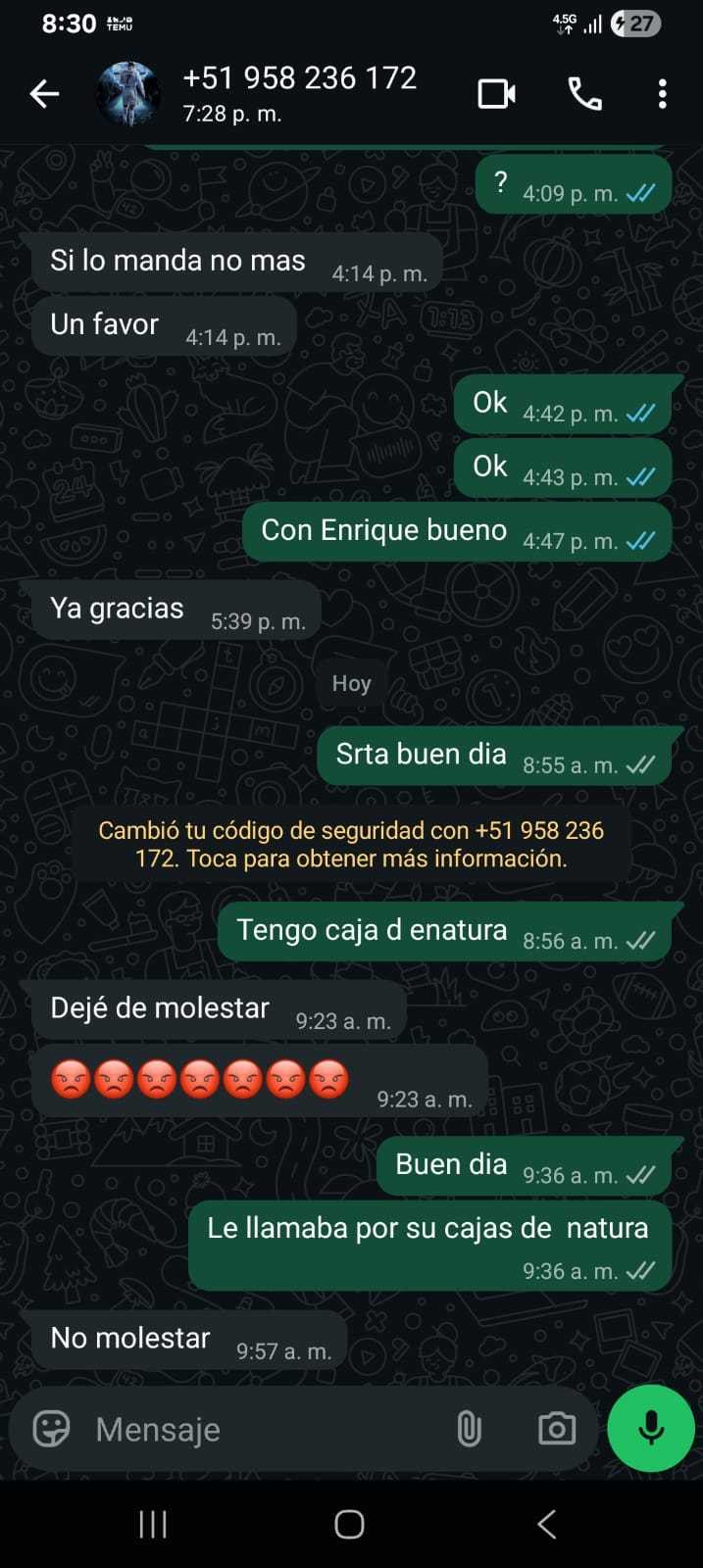
Task: Tap the security code change notice
Action: click(351, 844)
